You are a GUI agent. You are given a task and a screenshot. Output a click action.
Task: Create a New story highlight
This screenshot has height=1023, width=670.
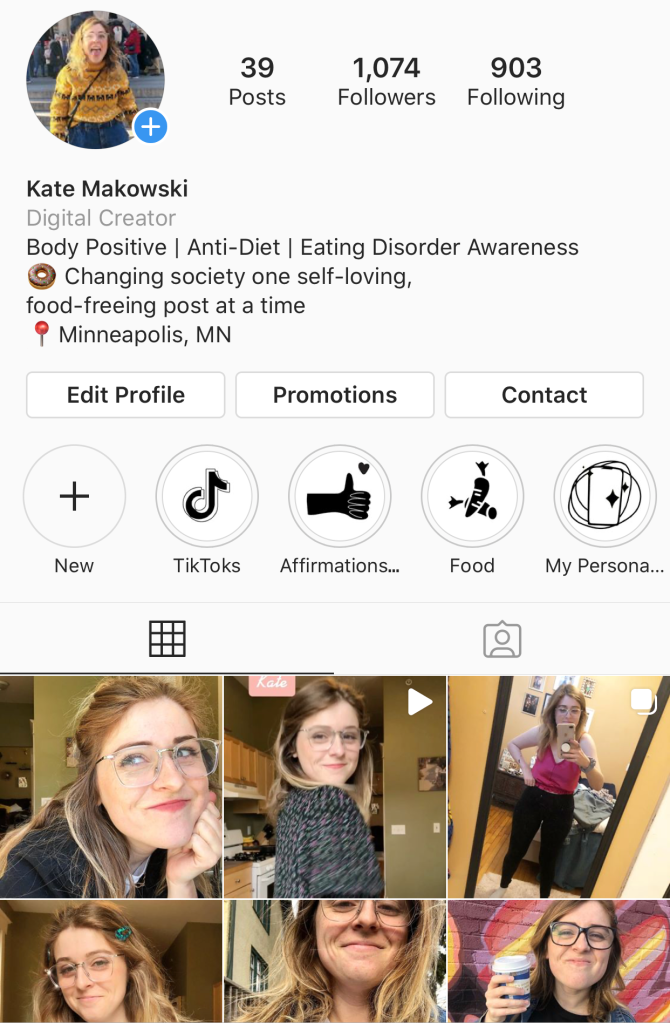coord(74,497)
